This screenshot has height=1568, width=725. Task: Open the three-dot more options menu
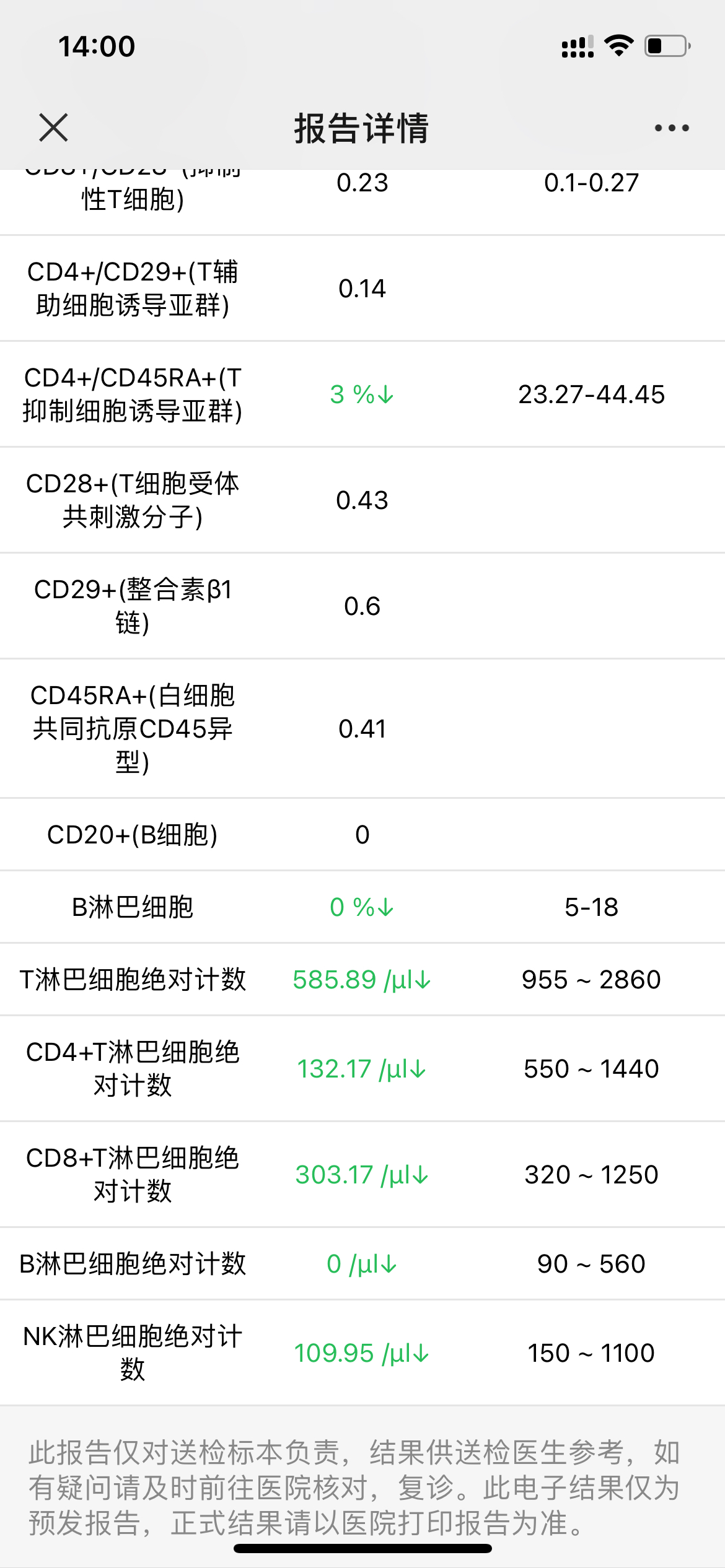[x=672, y=128]
